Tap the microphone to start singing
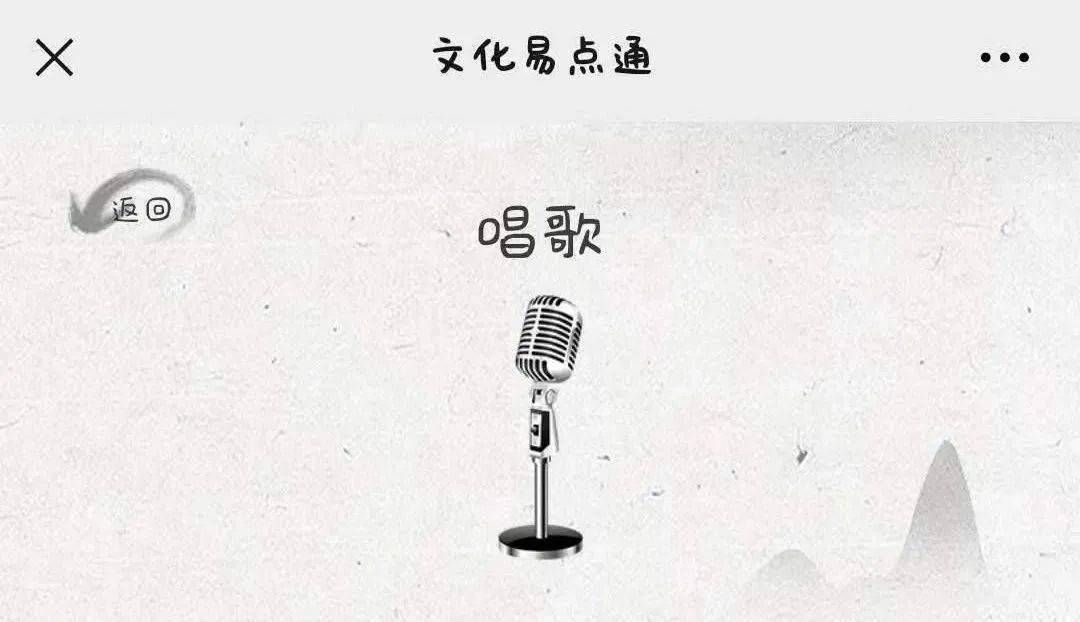Viewport: 1080px width, 622px height. (x=543, y=425)
